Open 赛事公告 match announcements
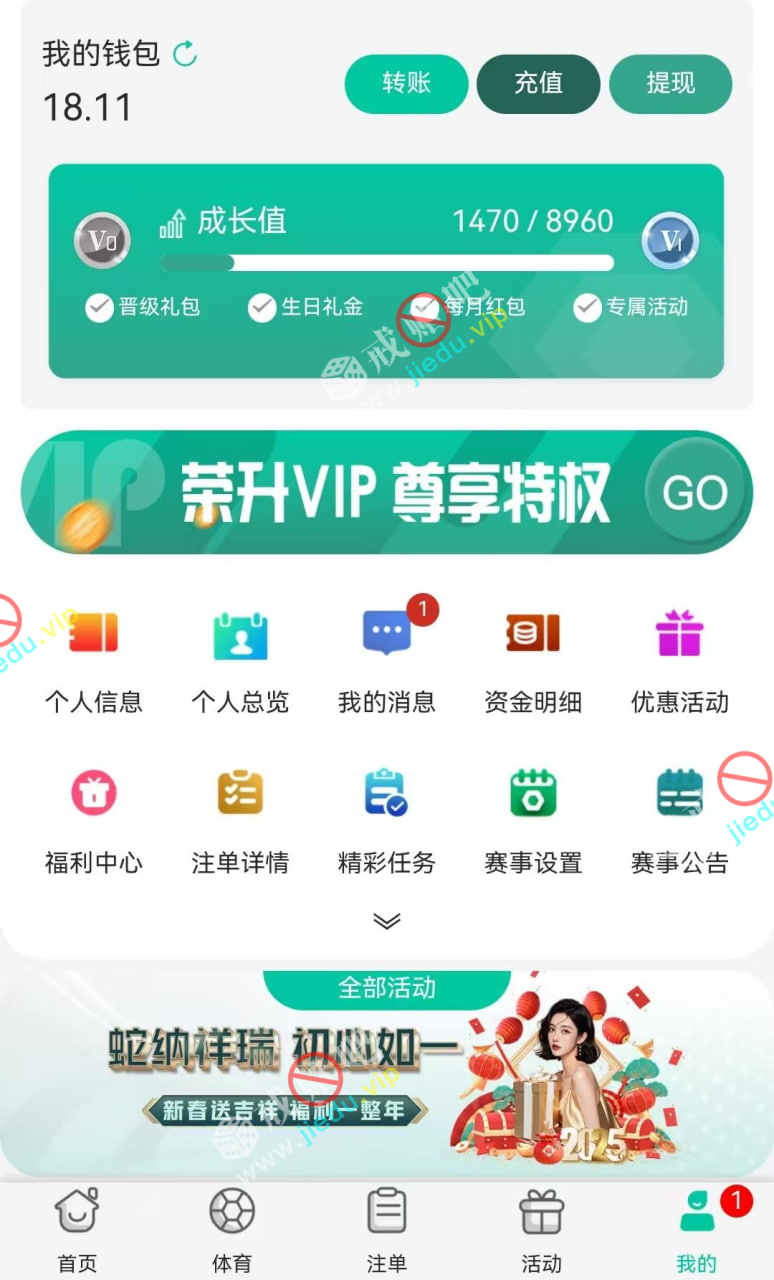774x1280 pixels. pos(680,815)
